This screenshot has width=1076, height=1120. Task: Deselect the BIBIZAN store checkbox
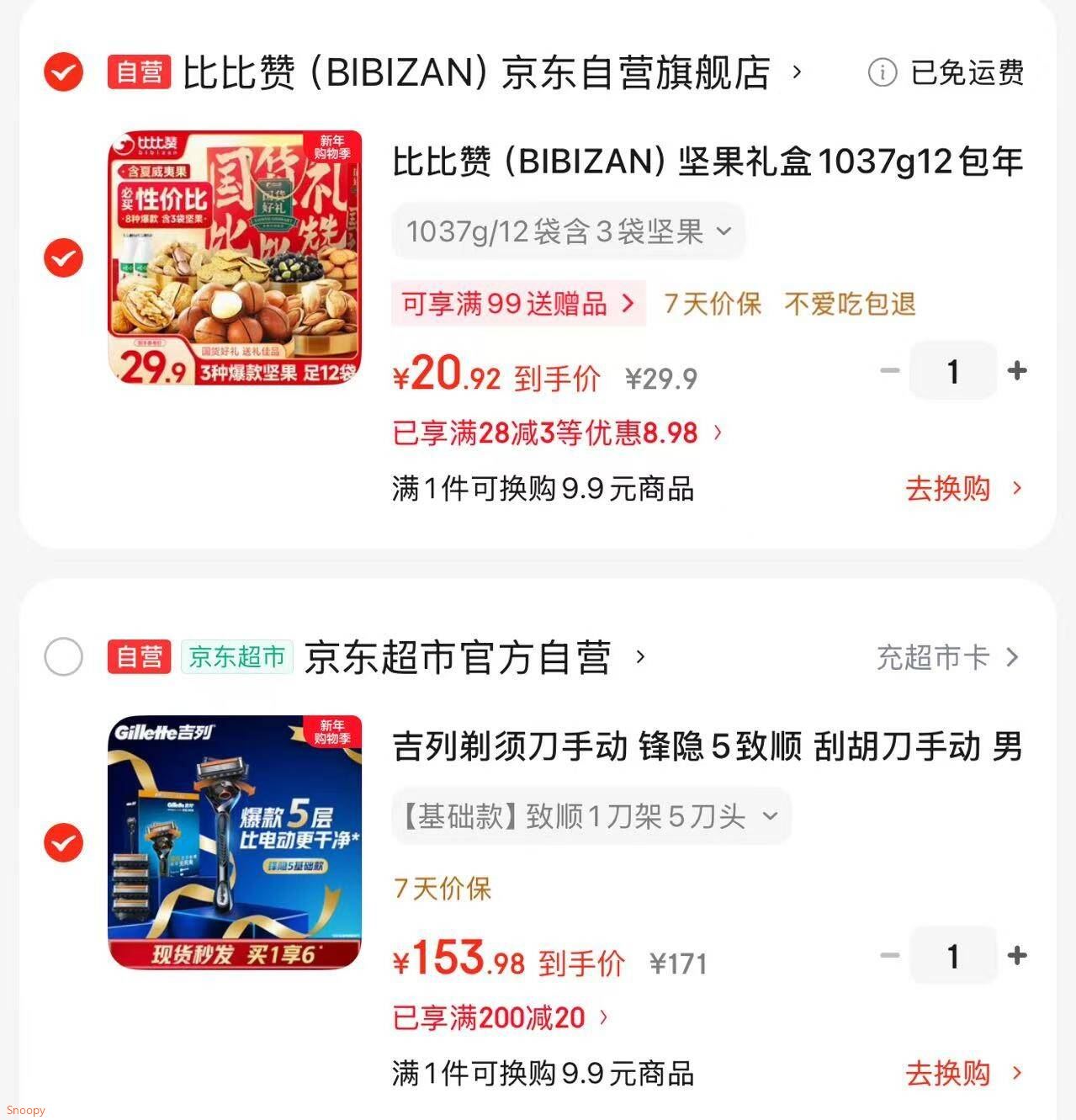[63, 74]
